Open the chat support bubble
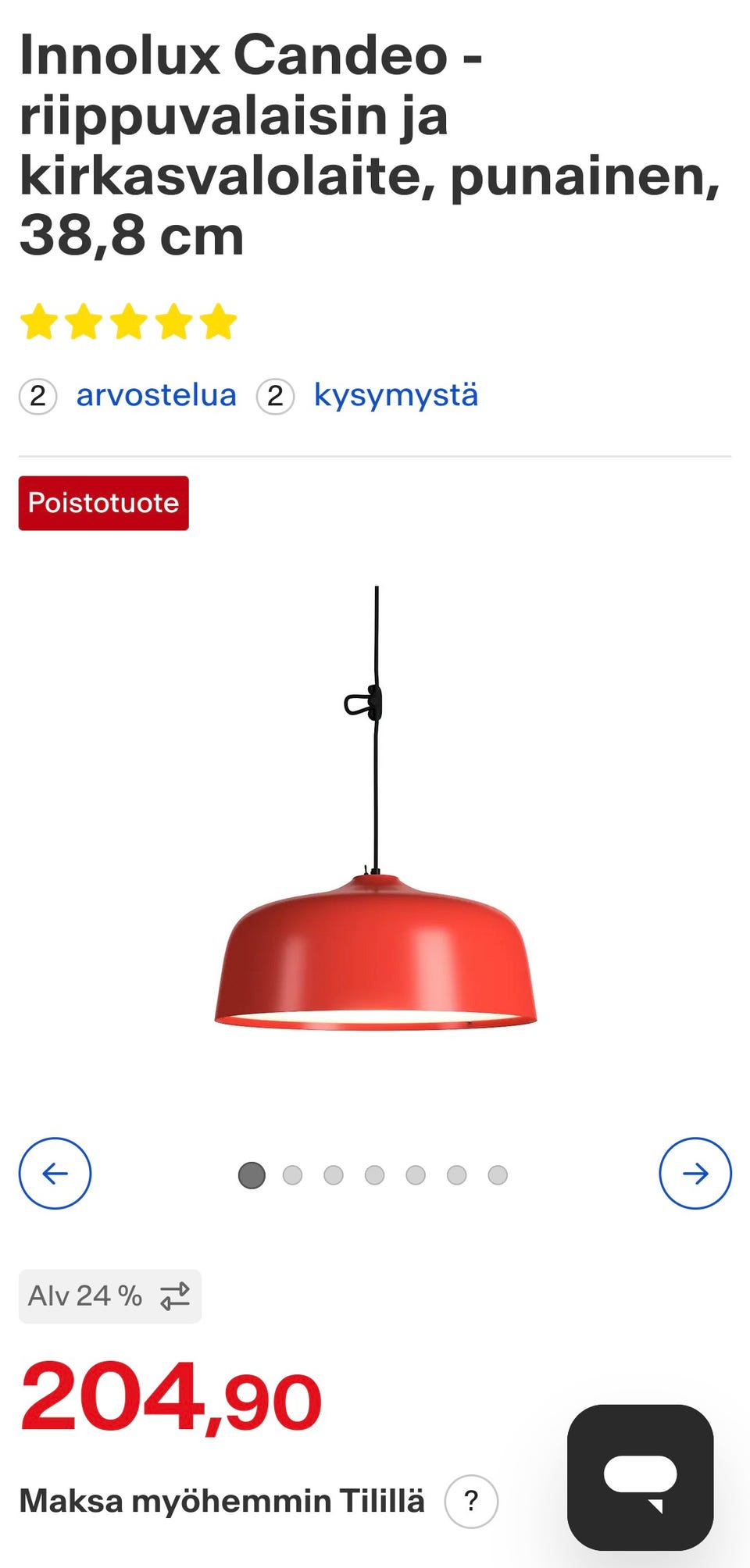Viewport: 750px width, 1568px height. [x=641, y=1477]
